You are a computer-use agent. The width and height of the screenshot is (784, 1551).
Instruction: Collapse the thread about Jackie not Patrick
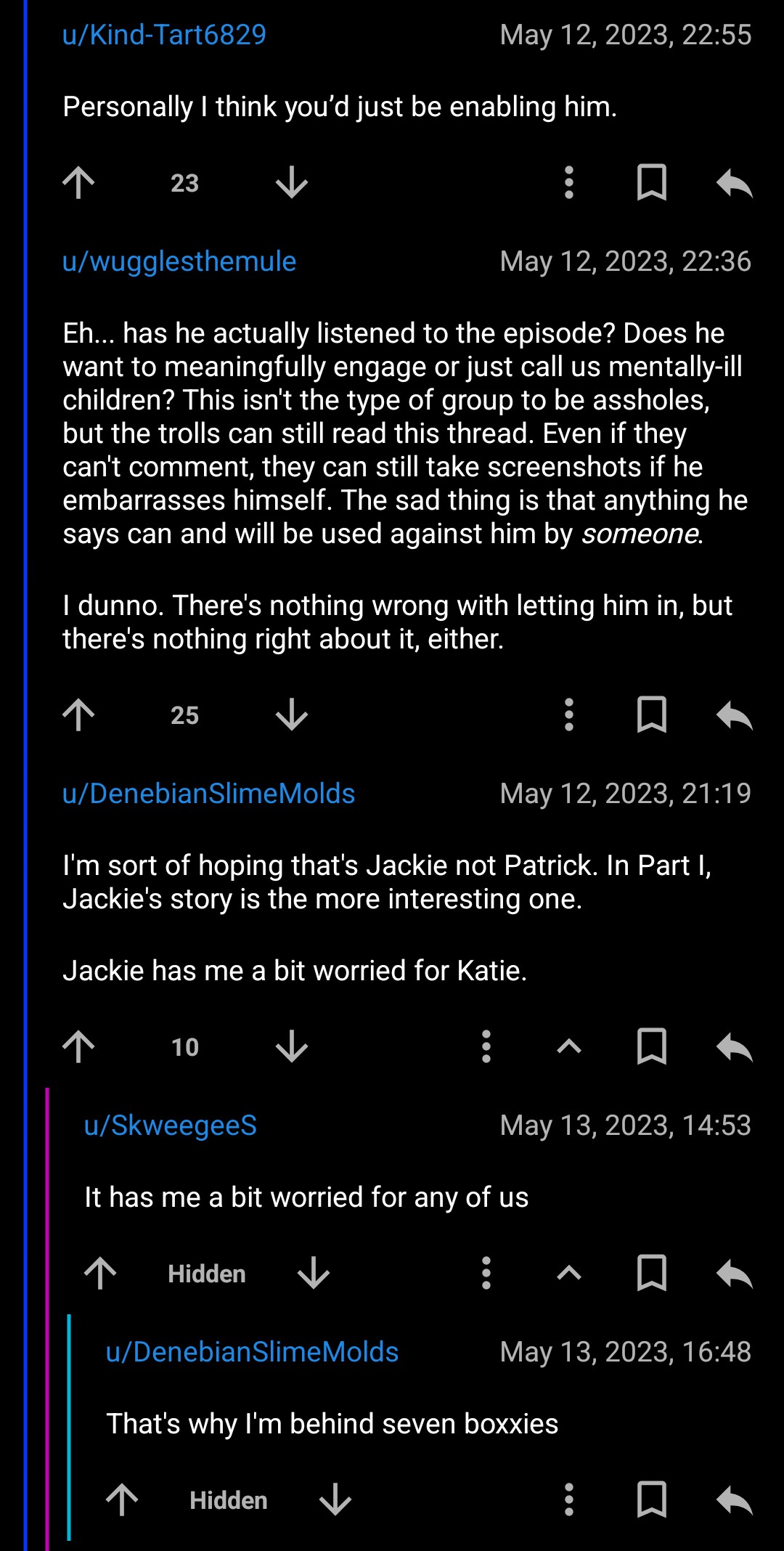coord(569,1046)
